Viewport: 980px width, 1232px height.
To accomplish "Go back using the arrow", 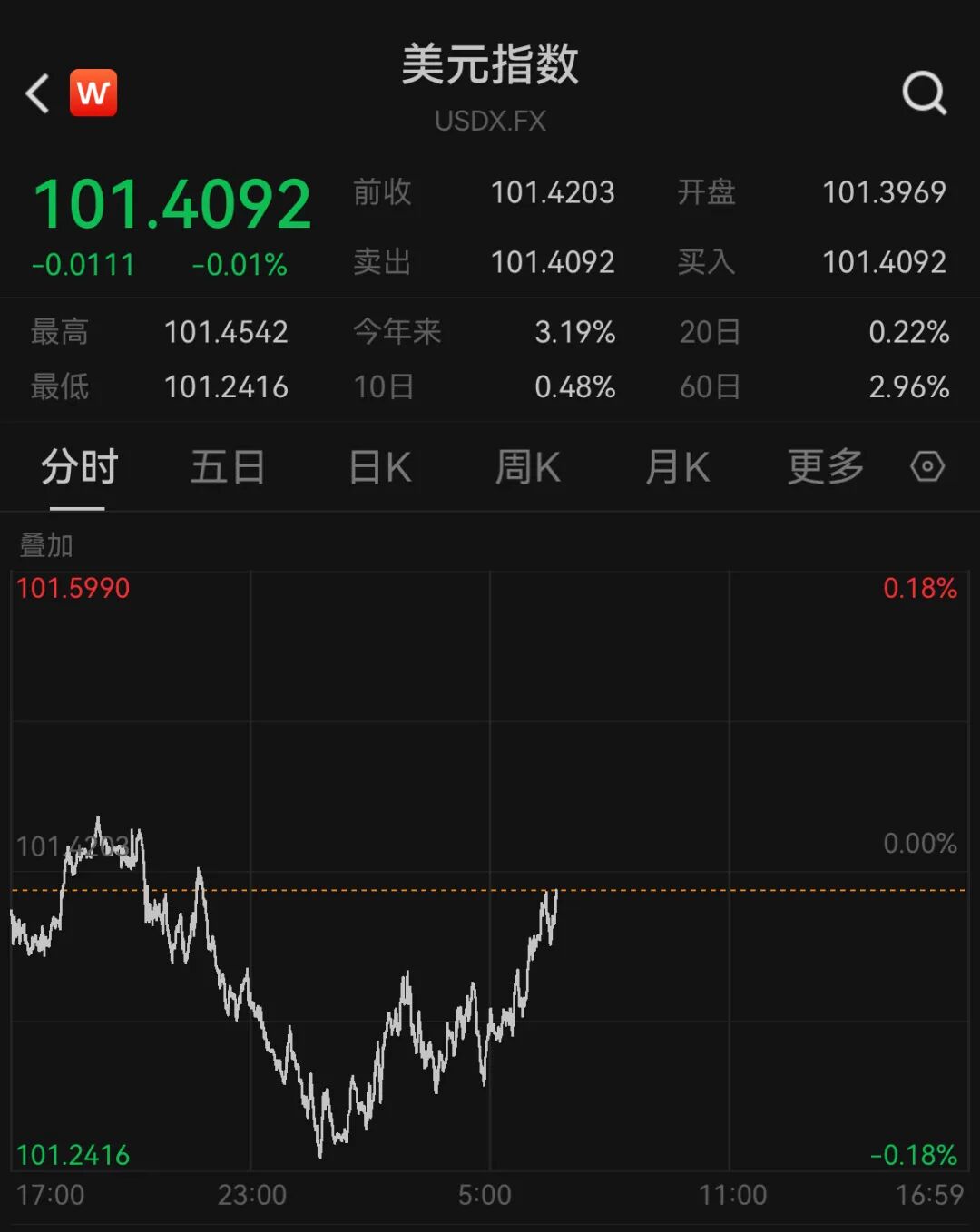I will [37, 93].
